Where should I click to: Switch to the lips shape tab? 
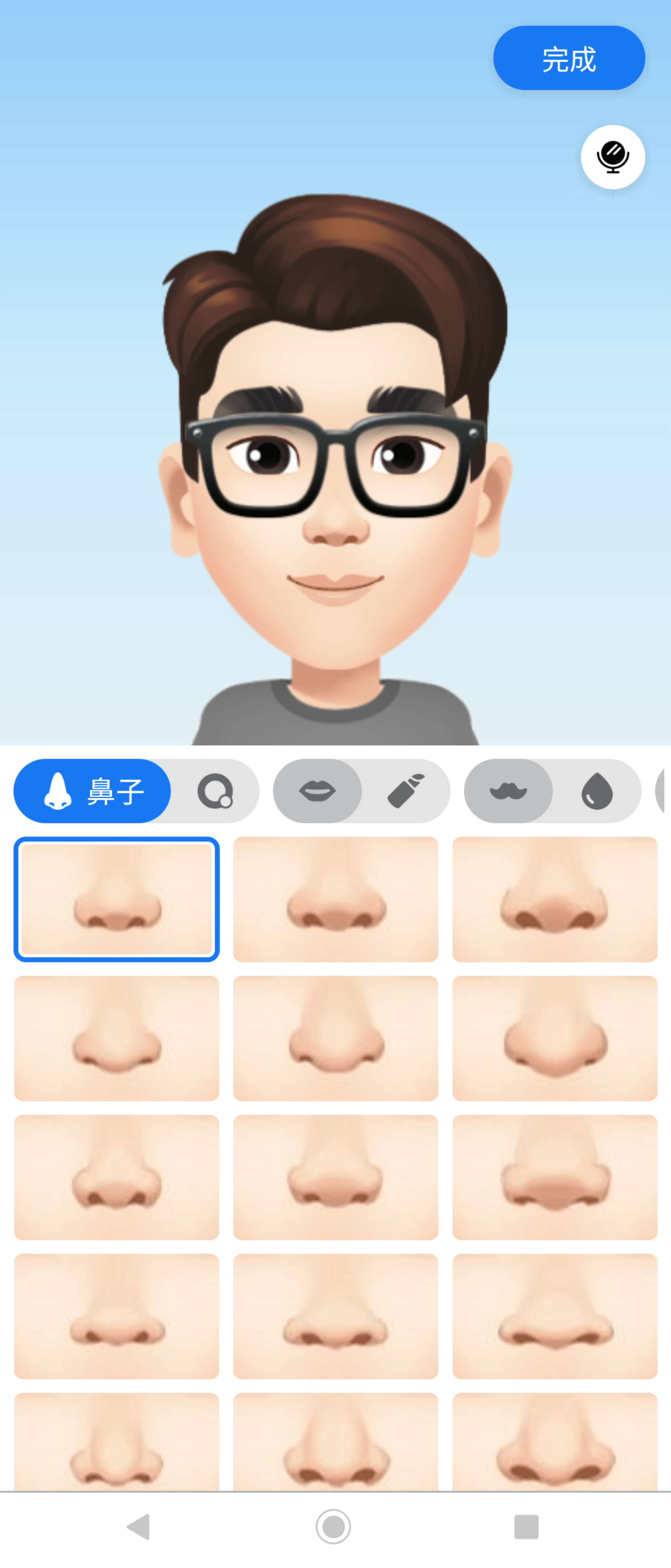click(x=317, y=791)
